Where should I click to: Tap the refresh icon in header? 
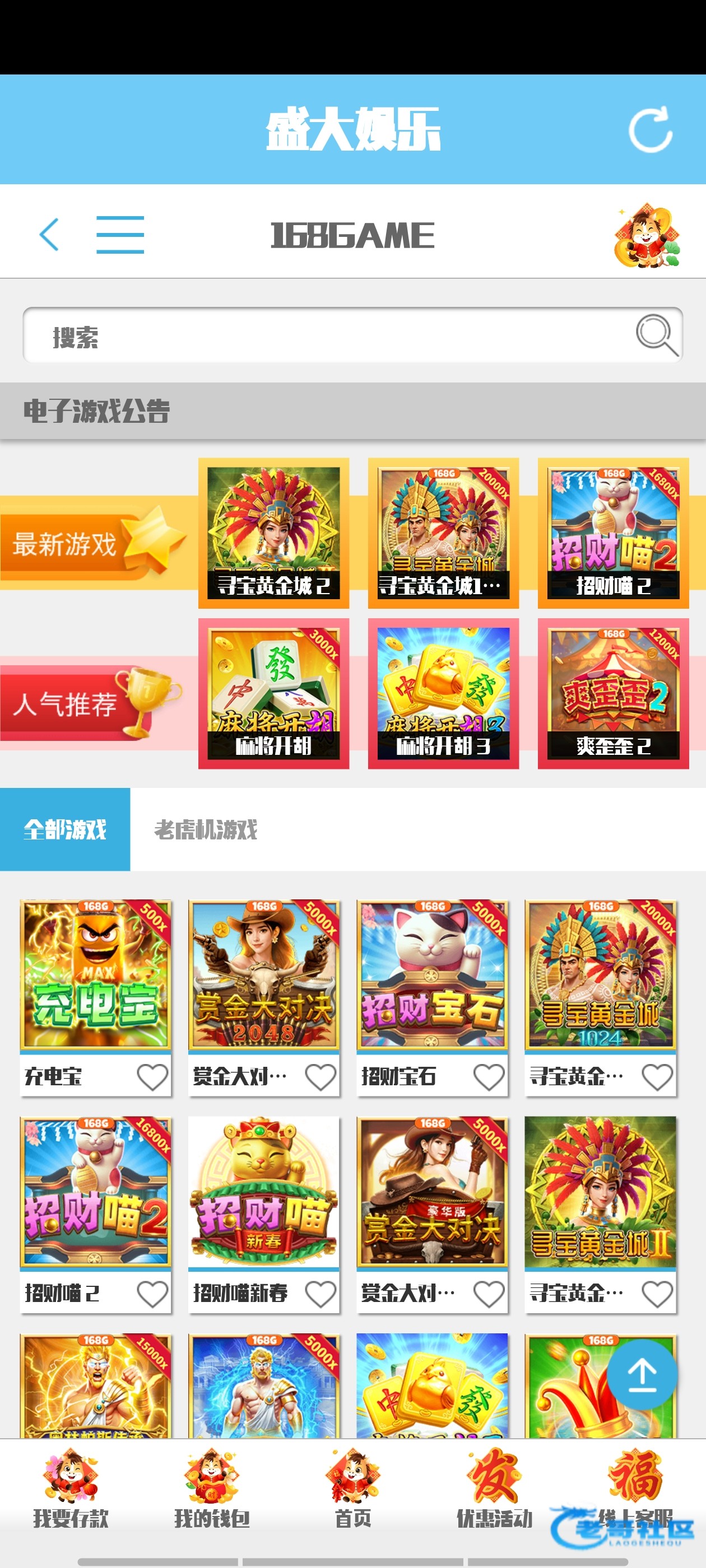[x=650, y=130]
